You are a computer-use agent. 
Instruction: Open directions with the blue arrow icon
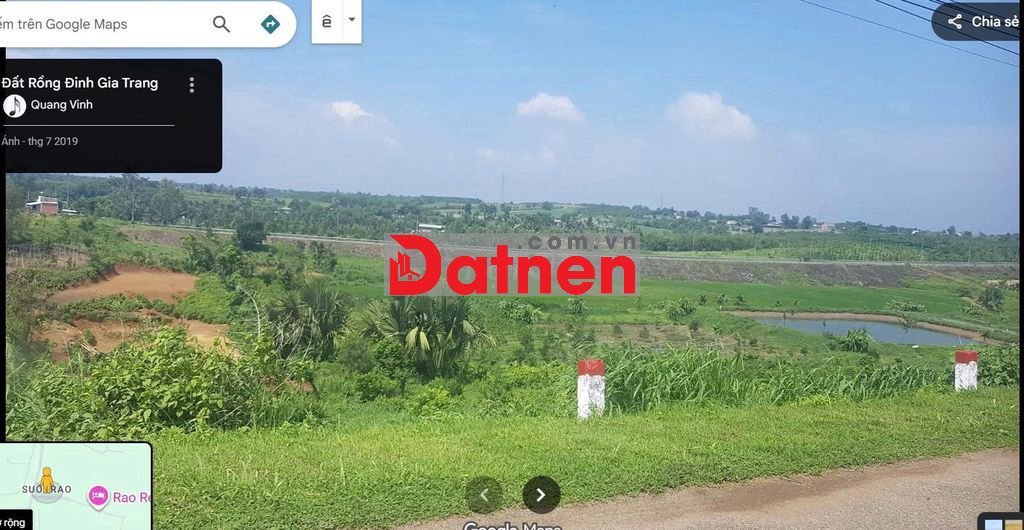pos(270,24)
